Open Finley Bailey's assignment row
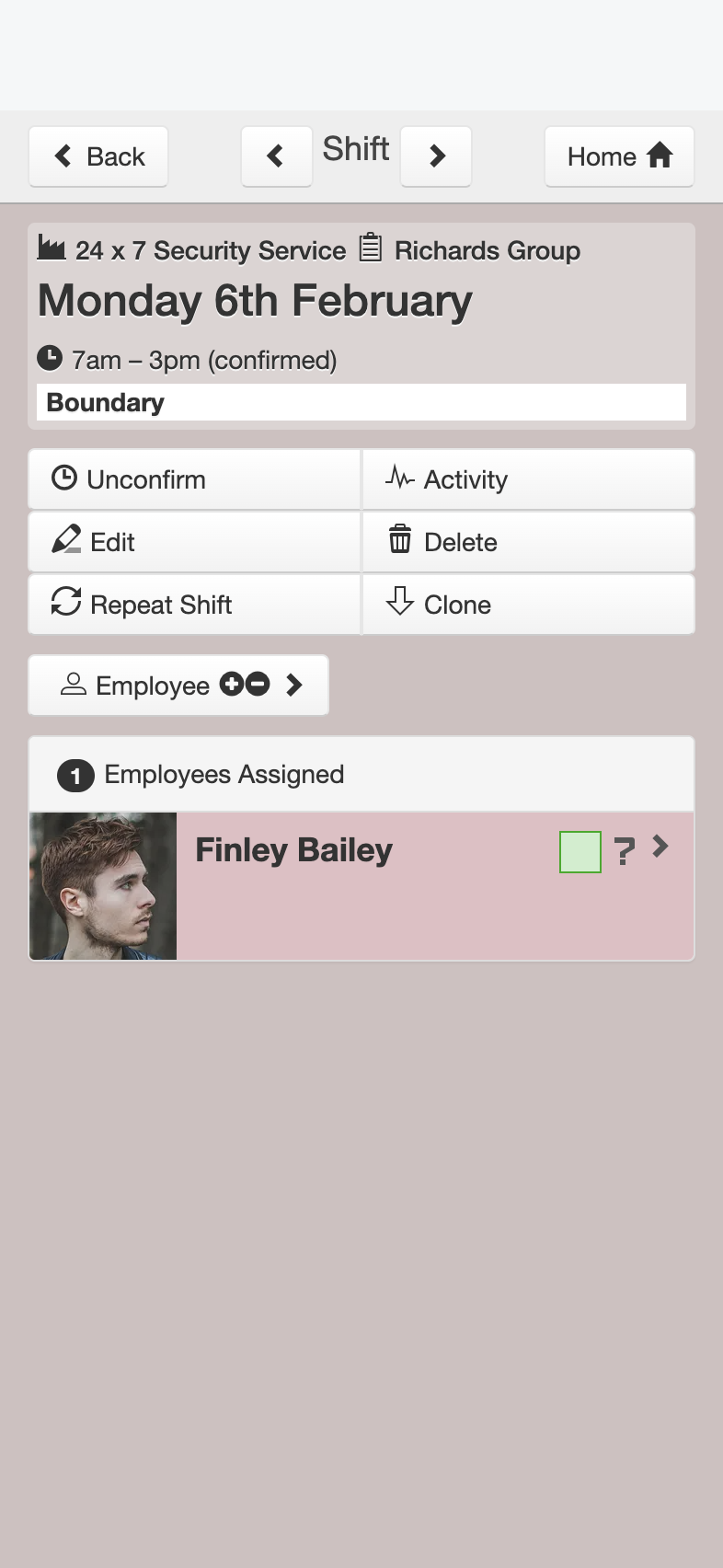723x1568 pixels. [x=361, y=886]
